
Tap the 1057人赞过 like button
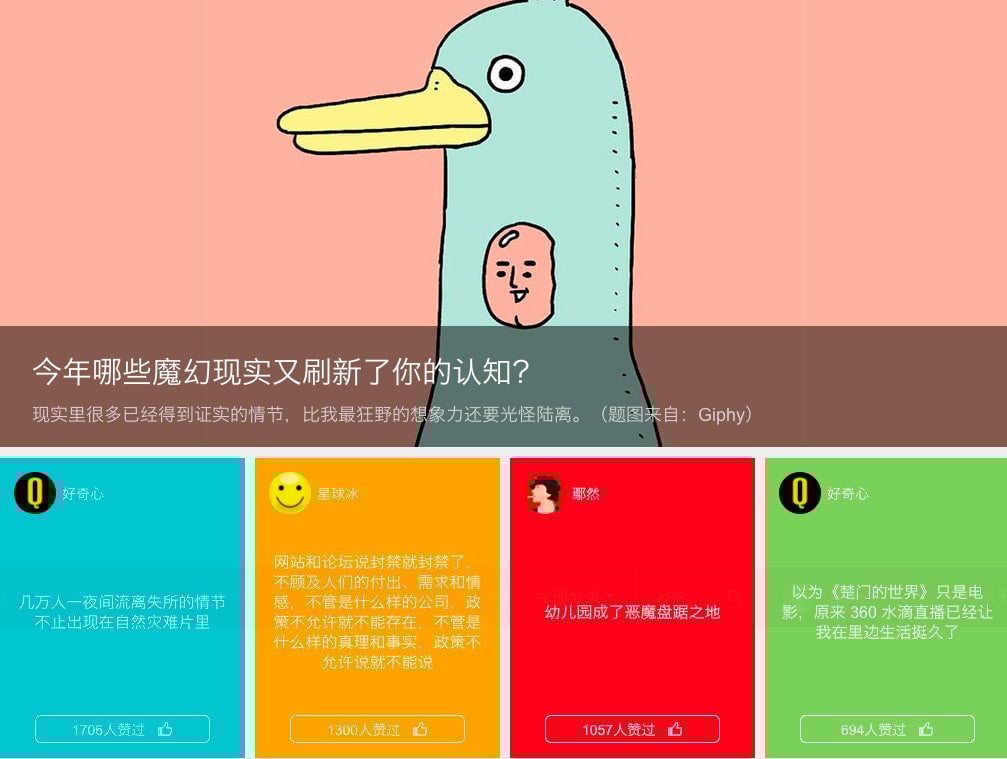tap(632, 729)
